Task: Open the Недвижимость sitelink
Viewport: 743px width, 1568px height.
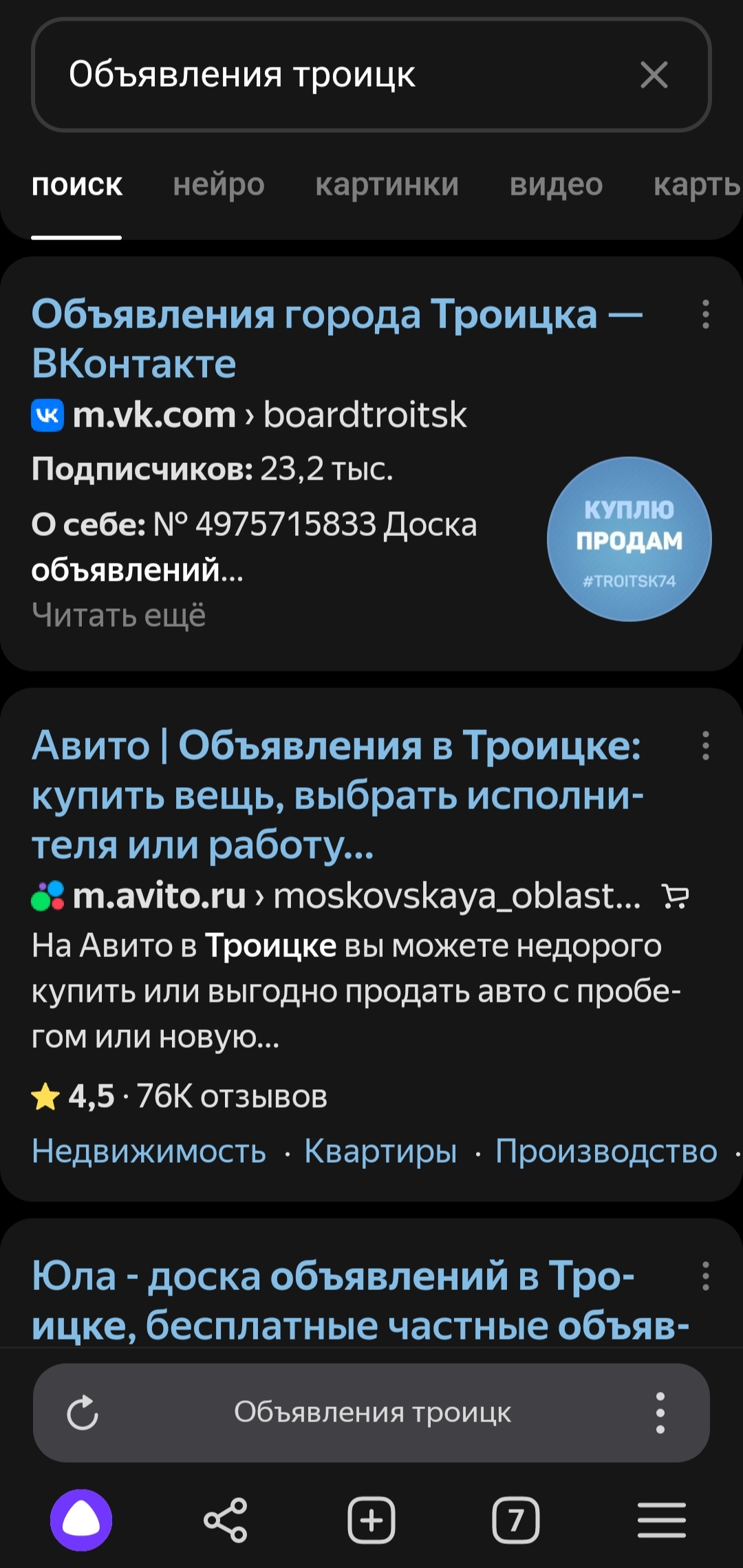Action: [149, 1151]
